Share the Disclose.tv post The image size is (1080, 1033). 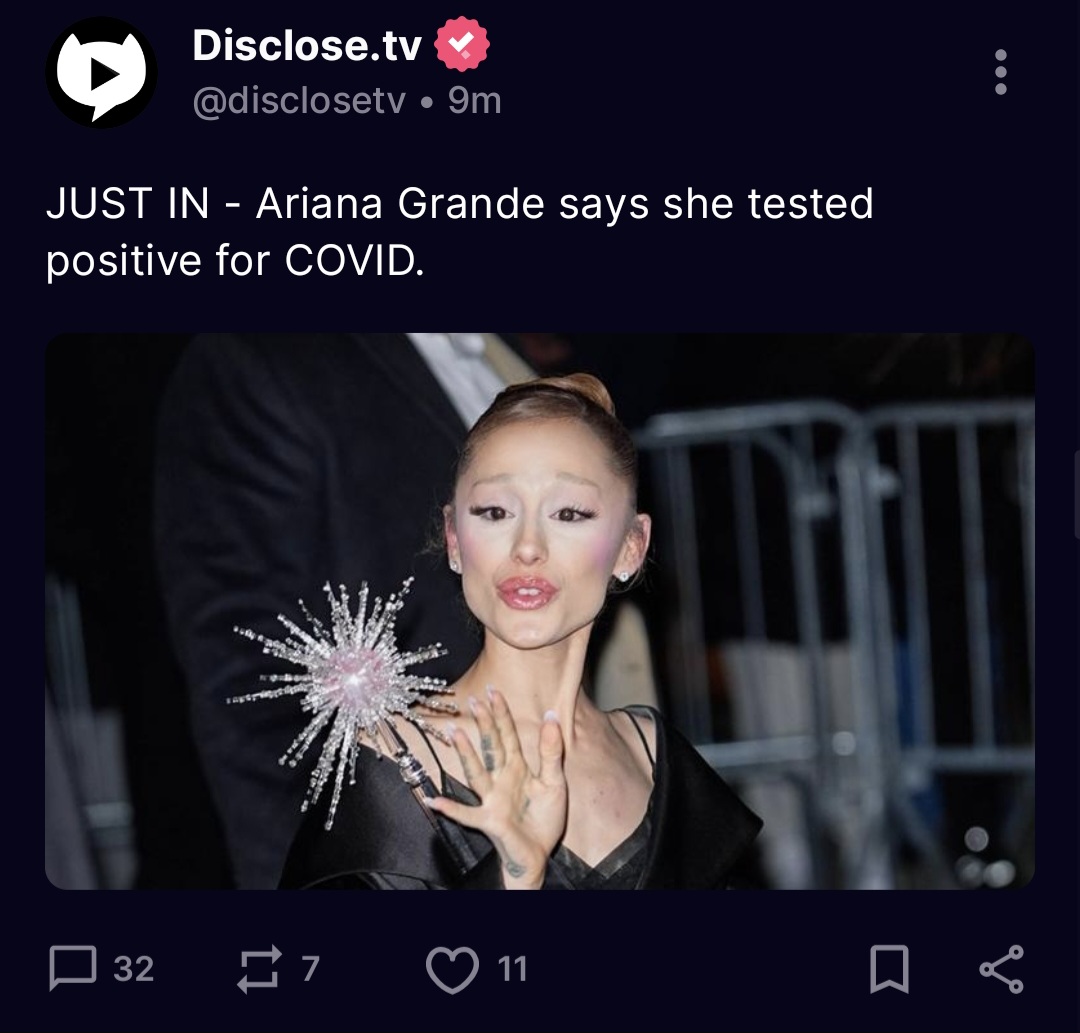pyautogui.click(x=1001, y=968)
